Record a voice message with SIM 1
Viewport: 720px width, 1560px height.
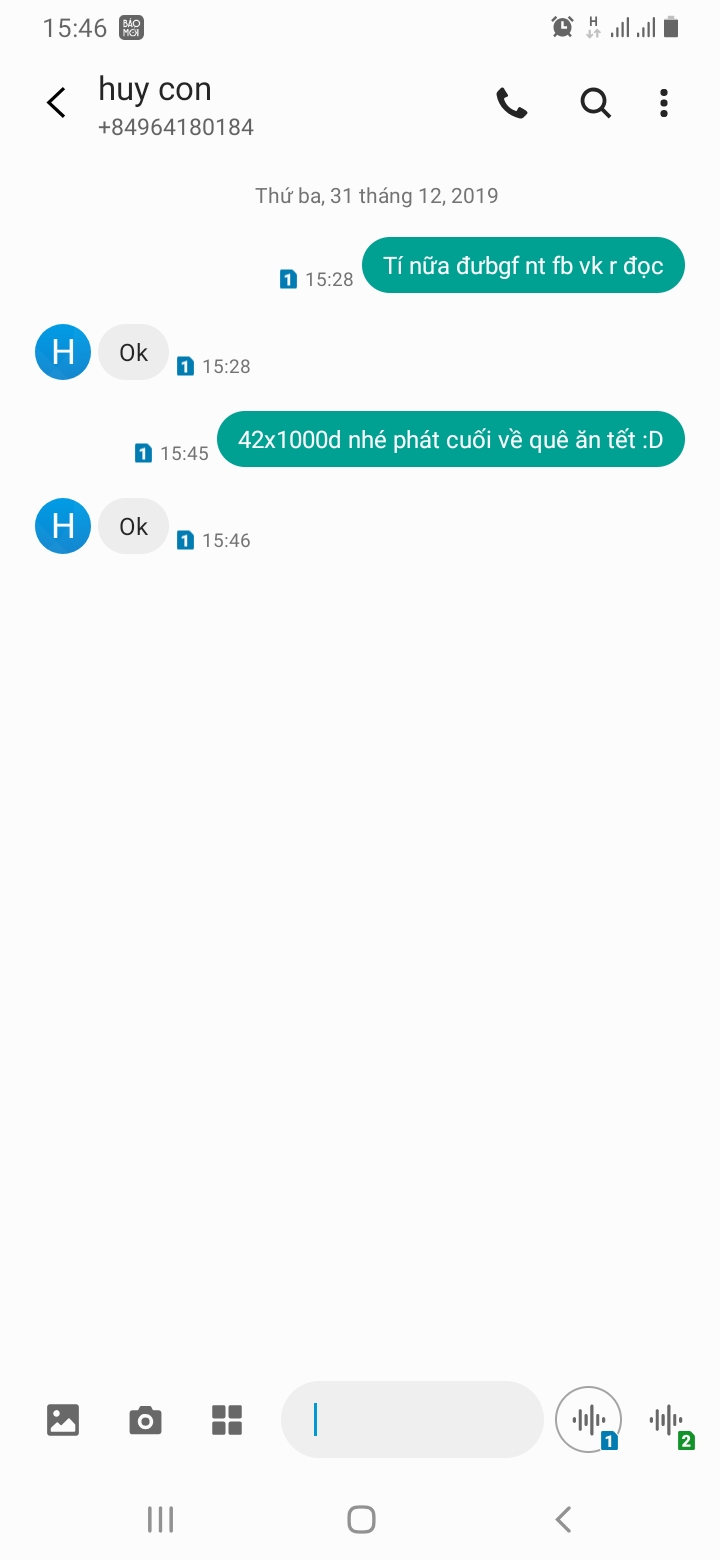pyautogui.click(x=589, y=1419)
